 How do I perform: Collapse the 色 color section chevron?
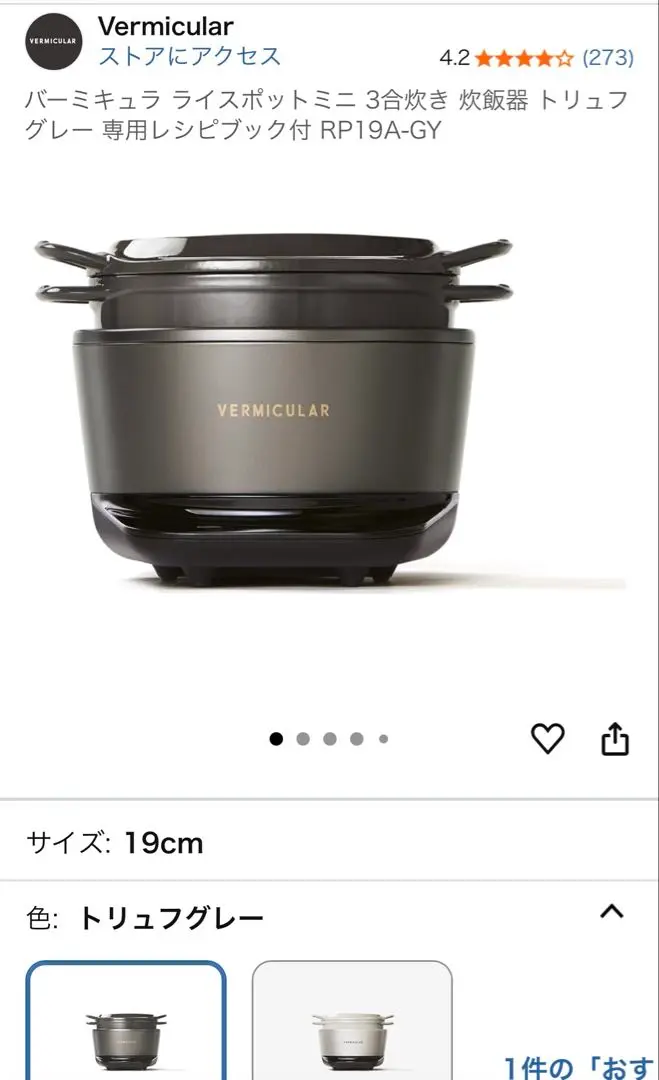611,911
